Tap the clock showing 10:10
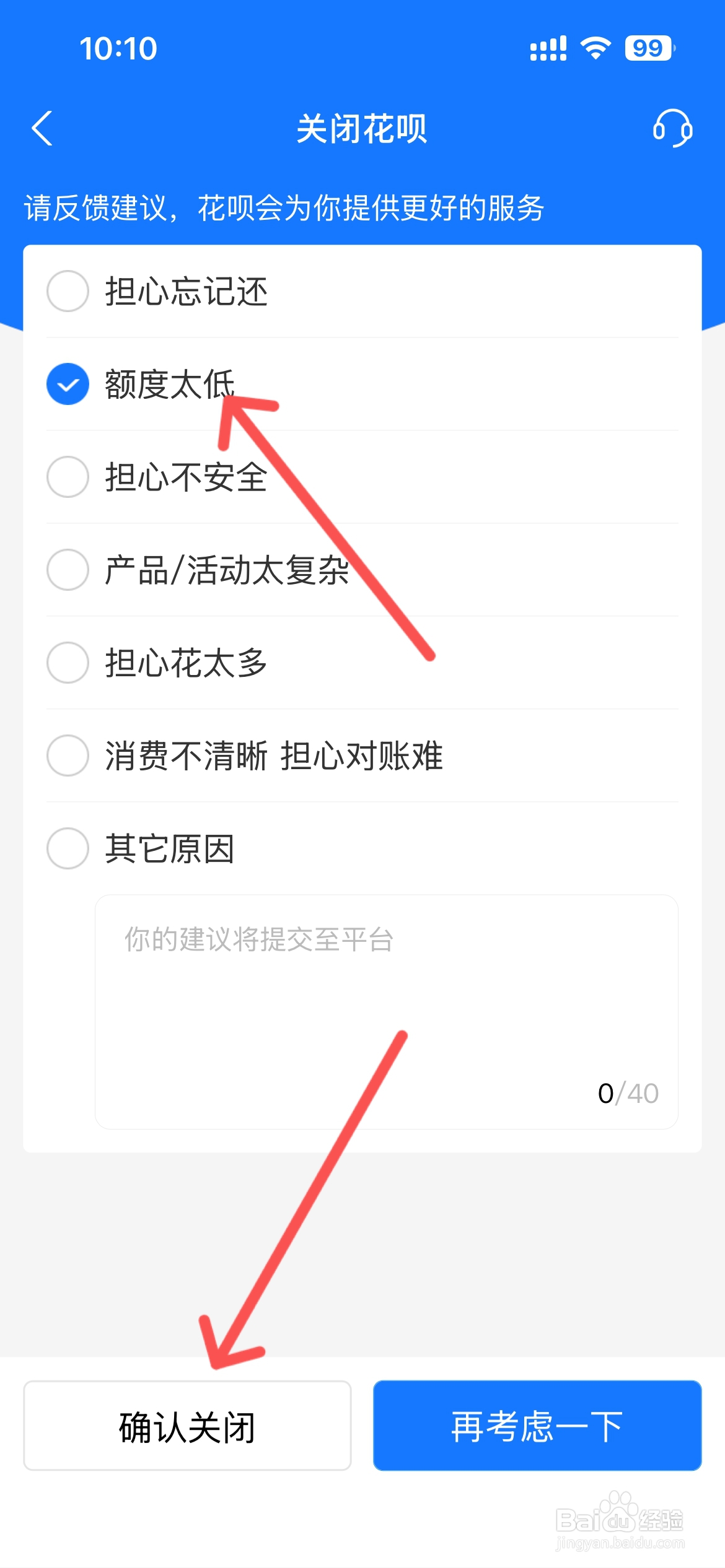 coord(118,48)
